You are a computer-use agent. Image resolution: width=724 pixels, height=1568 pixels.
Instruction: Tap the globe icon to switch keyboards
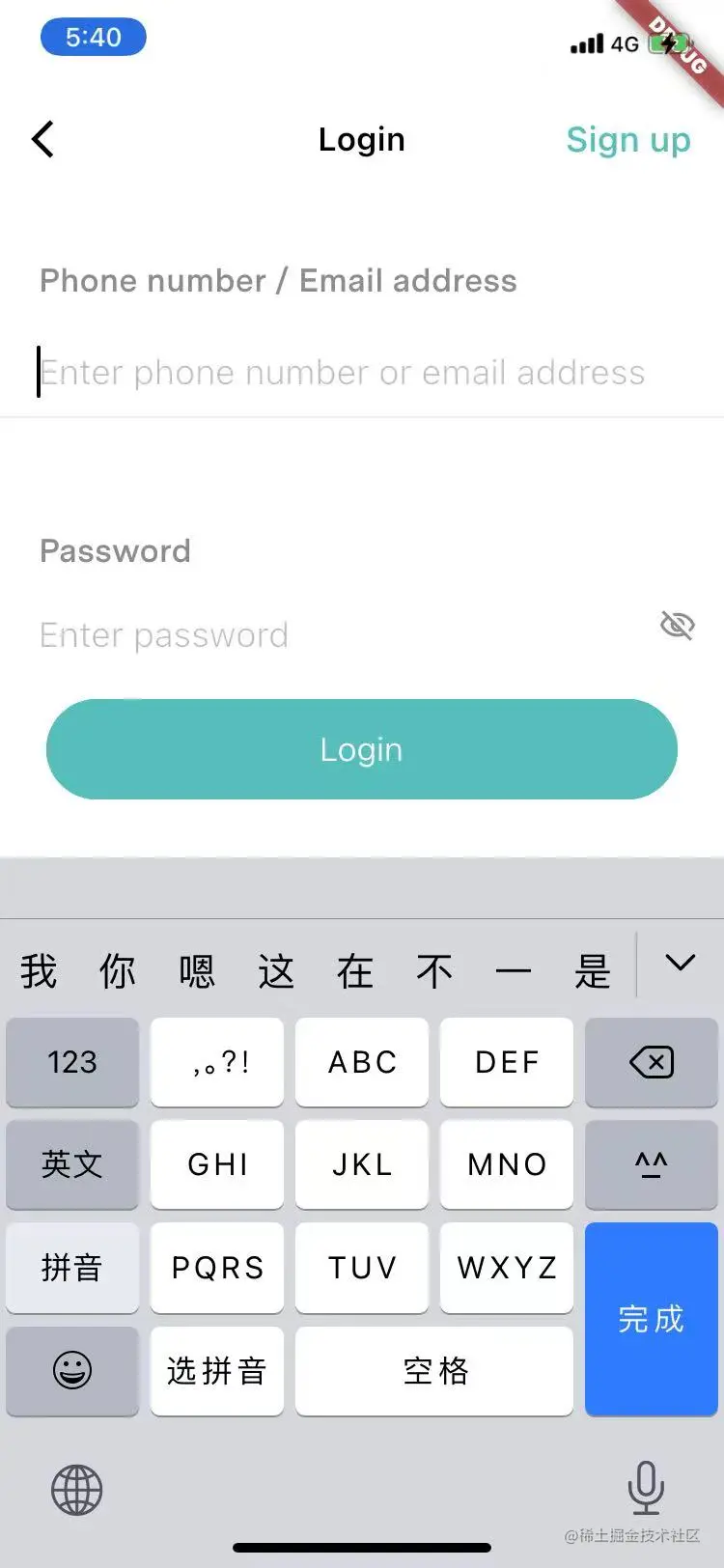tap(76, 1490)
